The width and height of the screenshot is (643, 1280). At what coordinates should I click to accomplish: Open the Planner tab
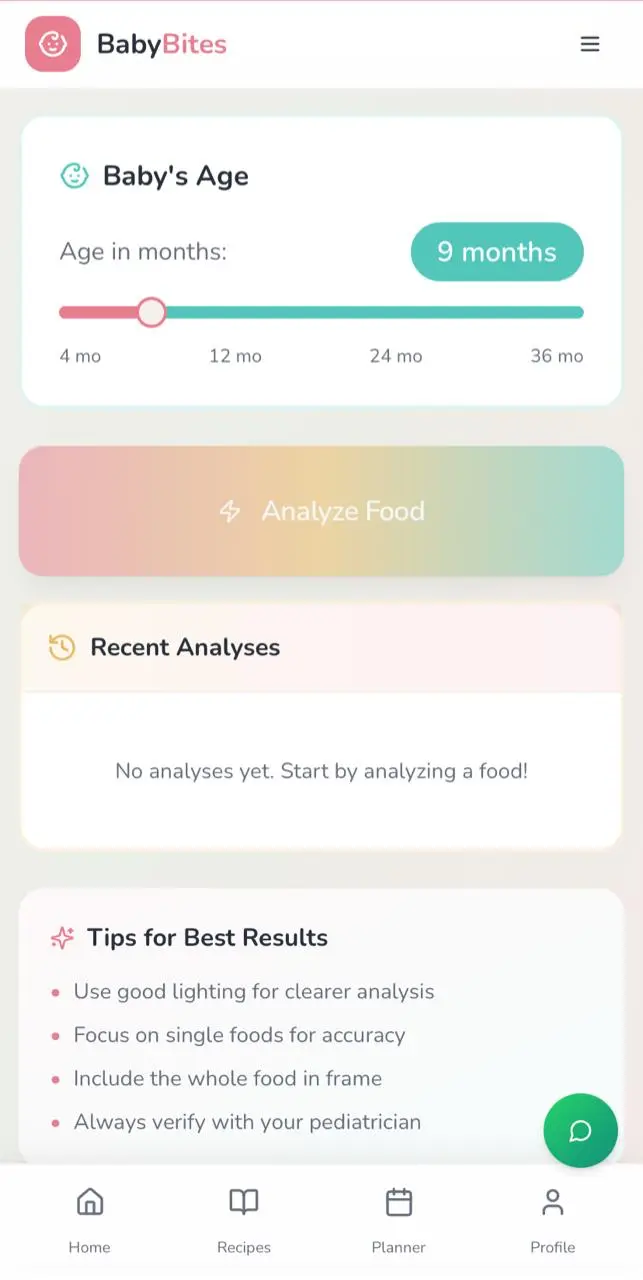click(398, 1219)
